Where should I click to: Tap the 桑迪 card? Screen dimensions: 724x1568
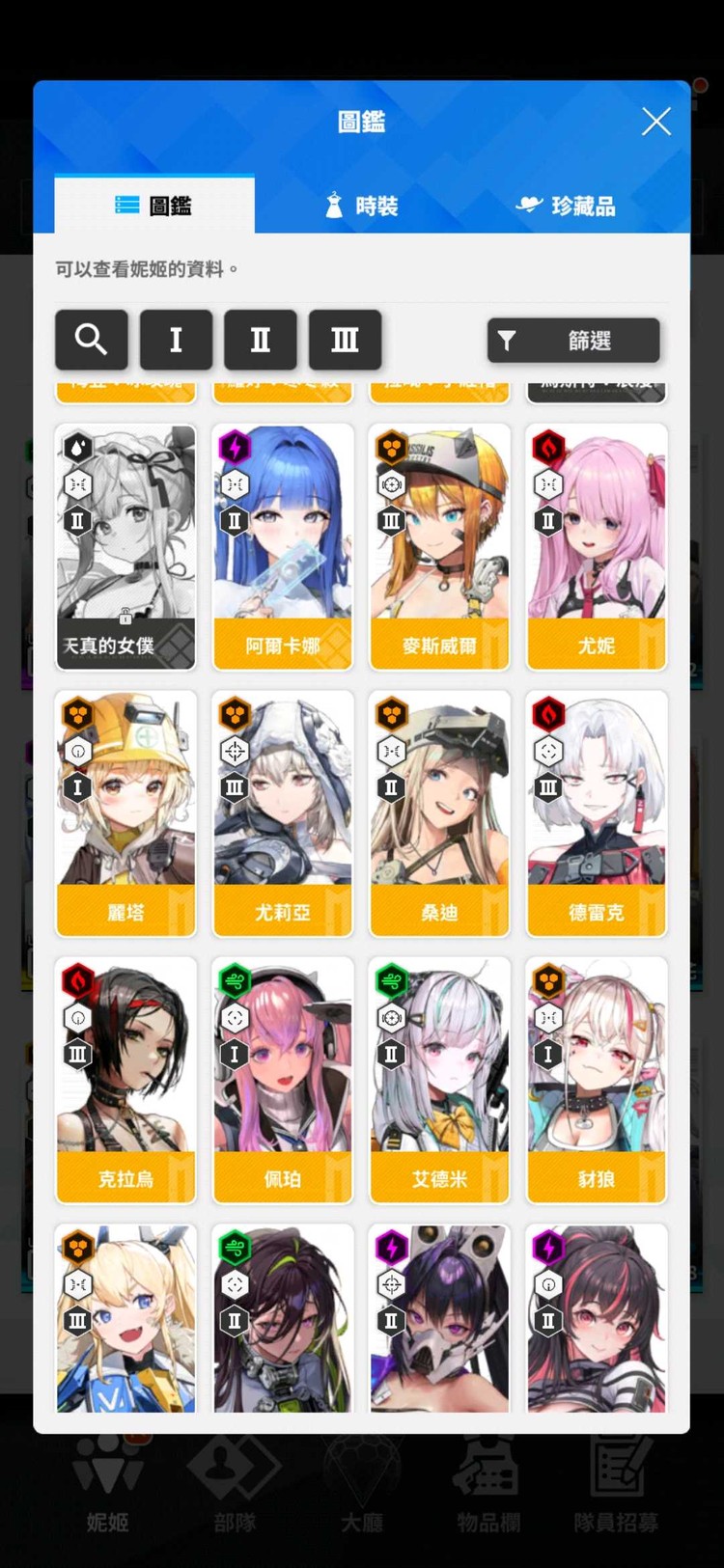[x=439, y=812]
